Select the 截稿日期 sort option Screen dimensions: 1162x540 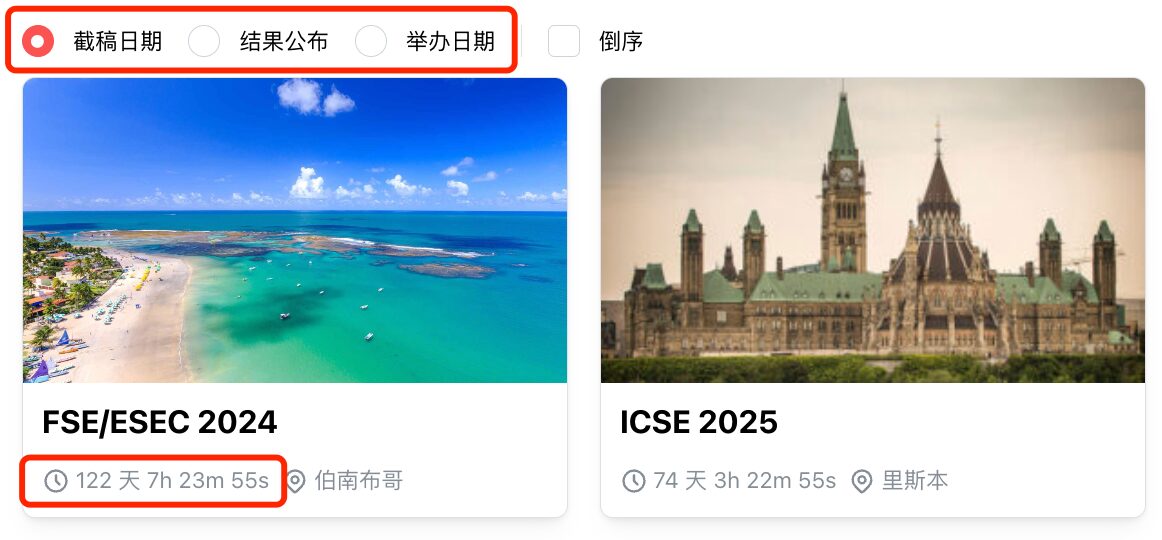click(39, 41)
